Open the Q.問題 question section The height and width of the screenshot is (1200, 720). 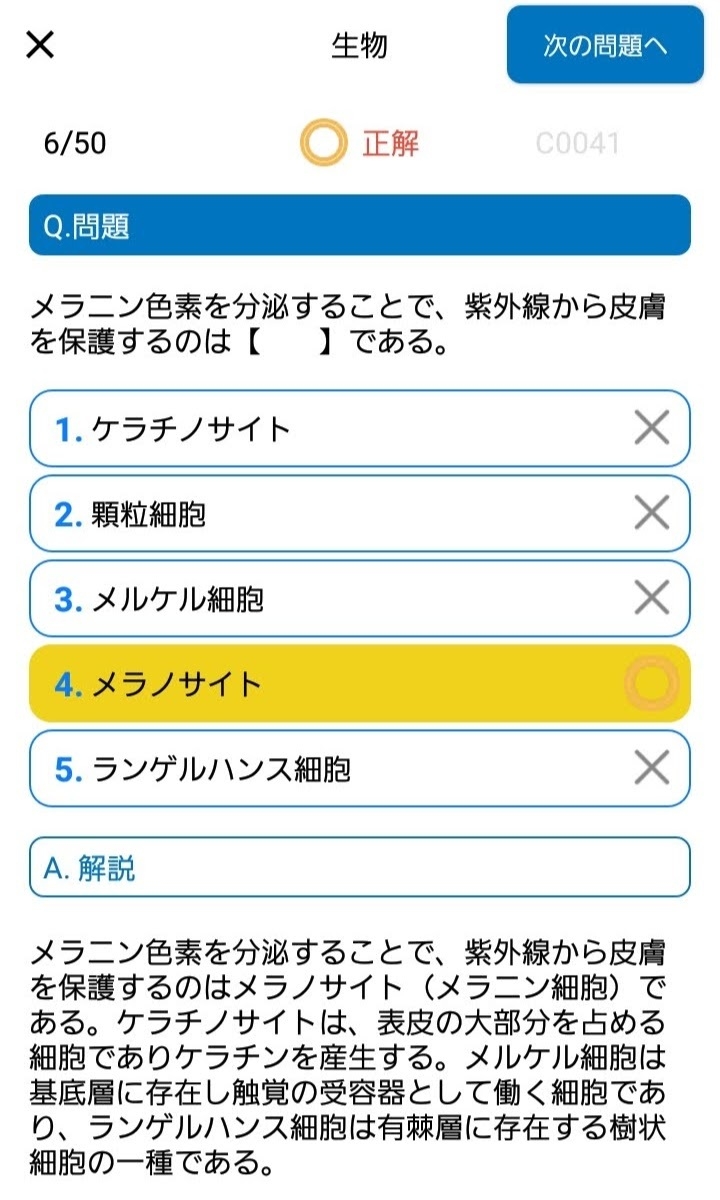[x=360, y=225]
